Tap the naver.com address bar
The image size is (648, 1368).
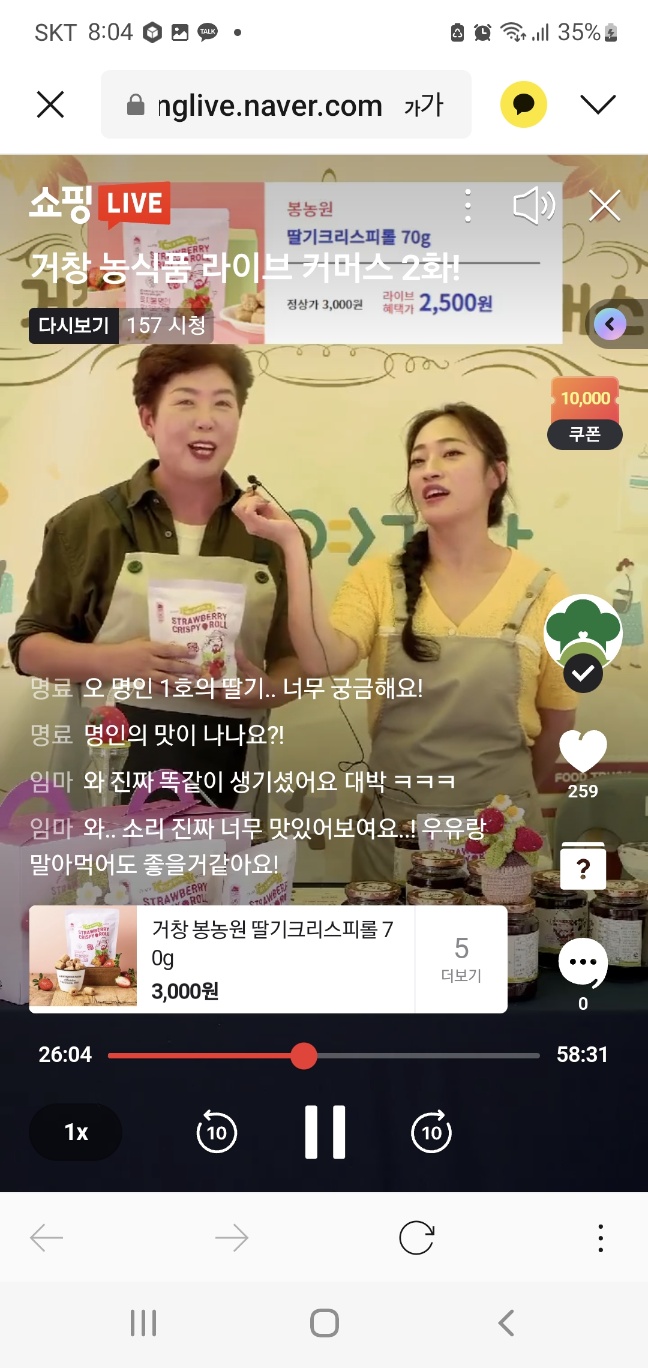tap(285, 105)
